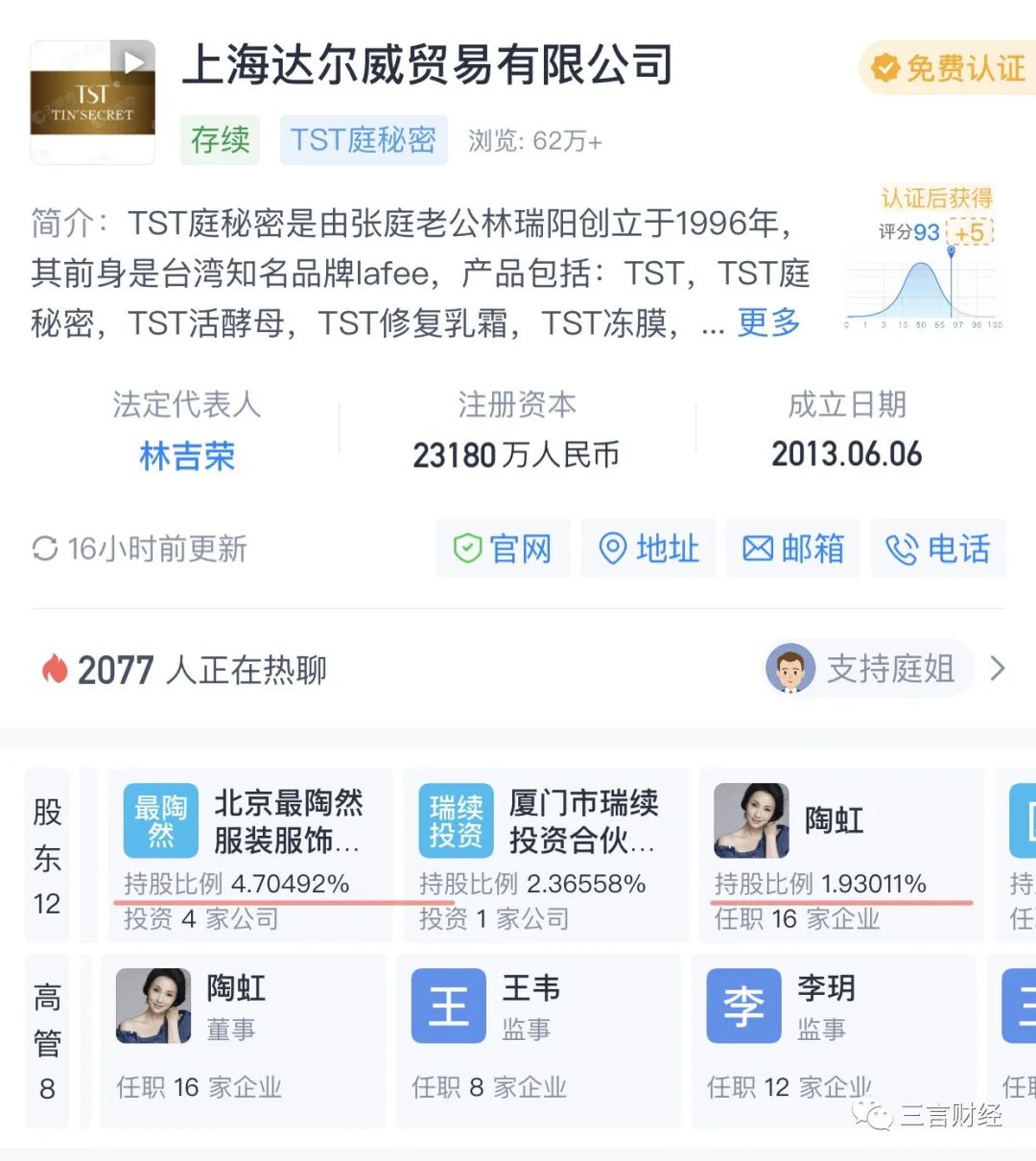Tap the 免费认证 button
Viewport: 1036px width, 1161px height.
(x=948, y=68)
